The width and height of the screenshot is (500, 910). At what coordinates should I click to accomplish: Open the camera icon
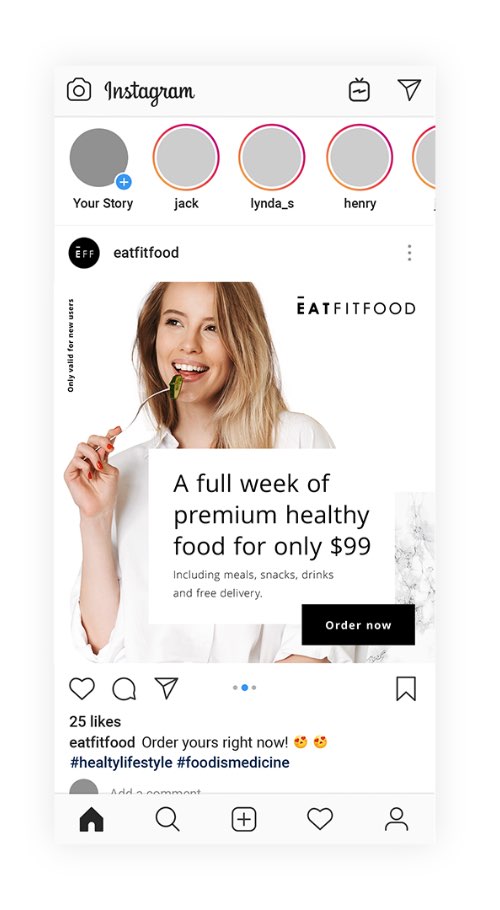[x=79, y=90]
